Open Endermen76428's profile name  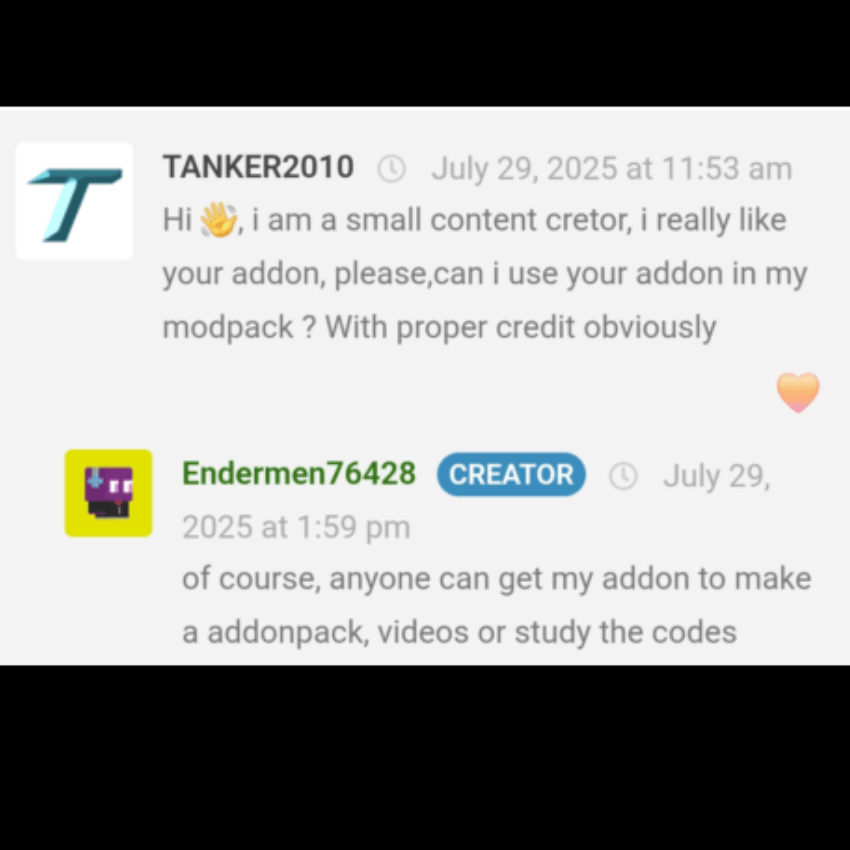pyautogui.click(x=299, y=473)
